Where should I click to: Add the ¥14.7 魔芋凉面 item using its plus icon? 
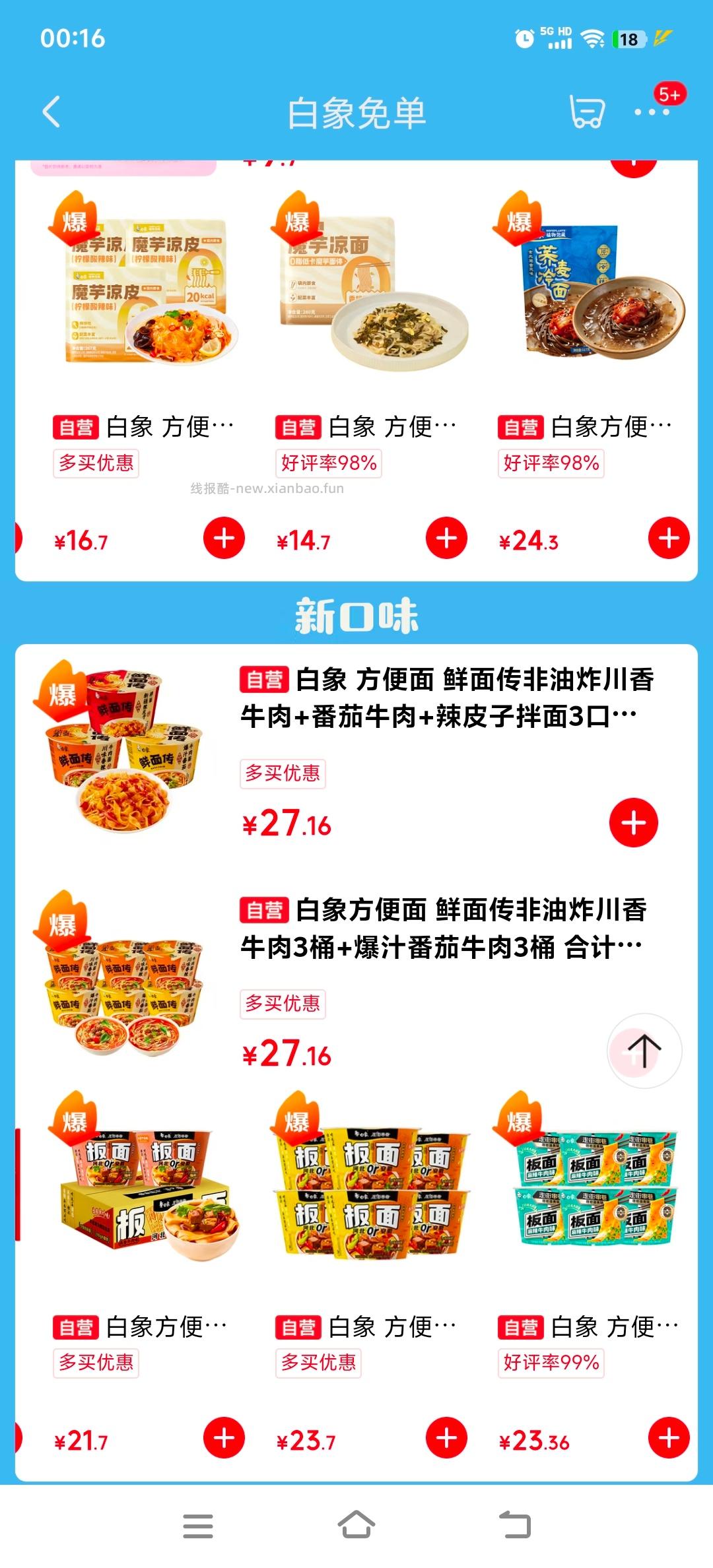point(446,537)
